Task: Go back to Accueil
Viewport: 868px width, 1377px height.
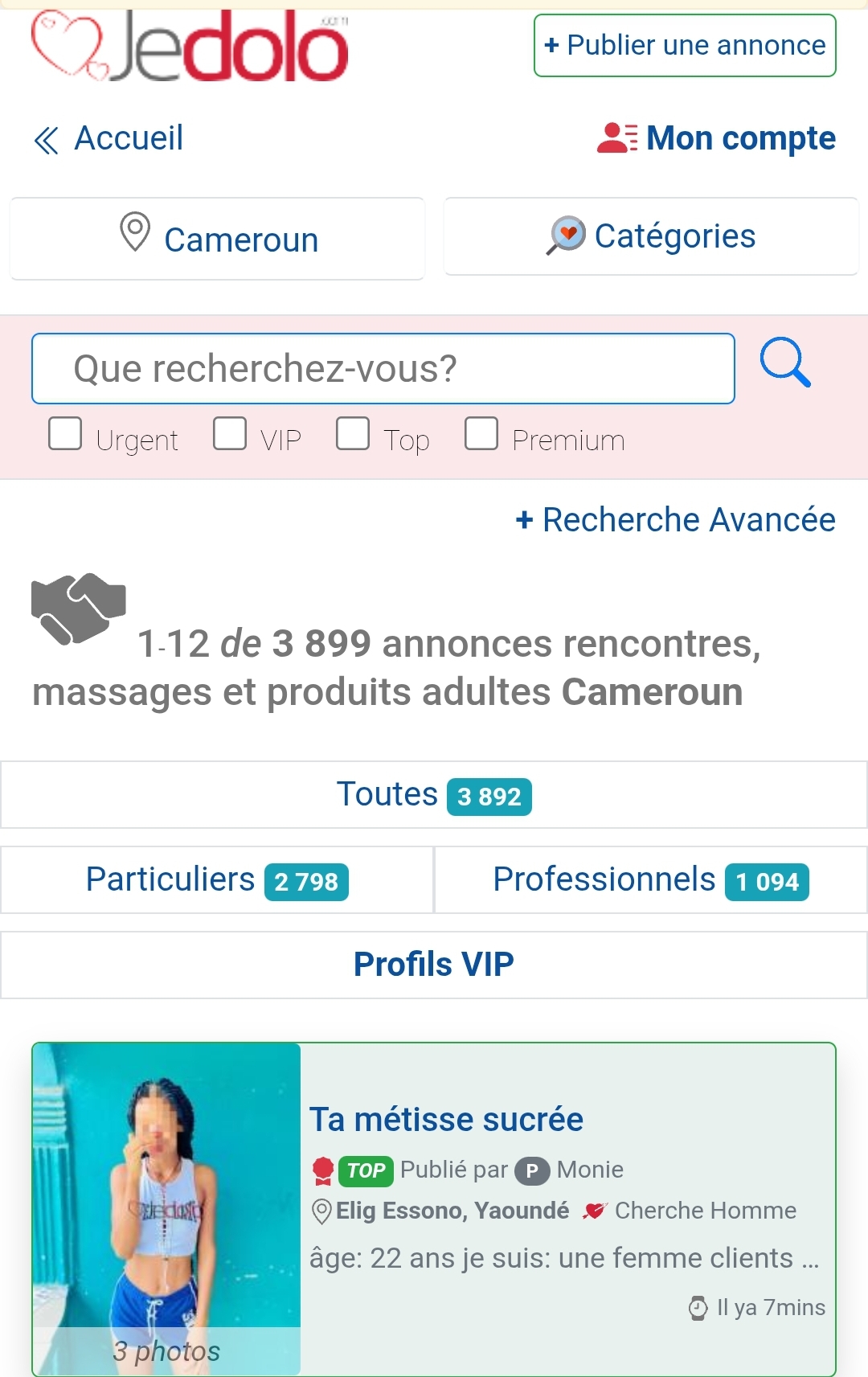Action: click(109, 139)
